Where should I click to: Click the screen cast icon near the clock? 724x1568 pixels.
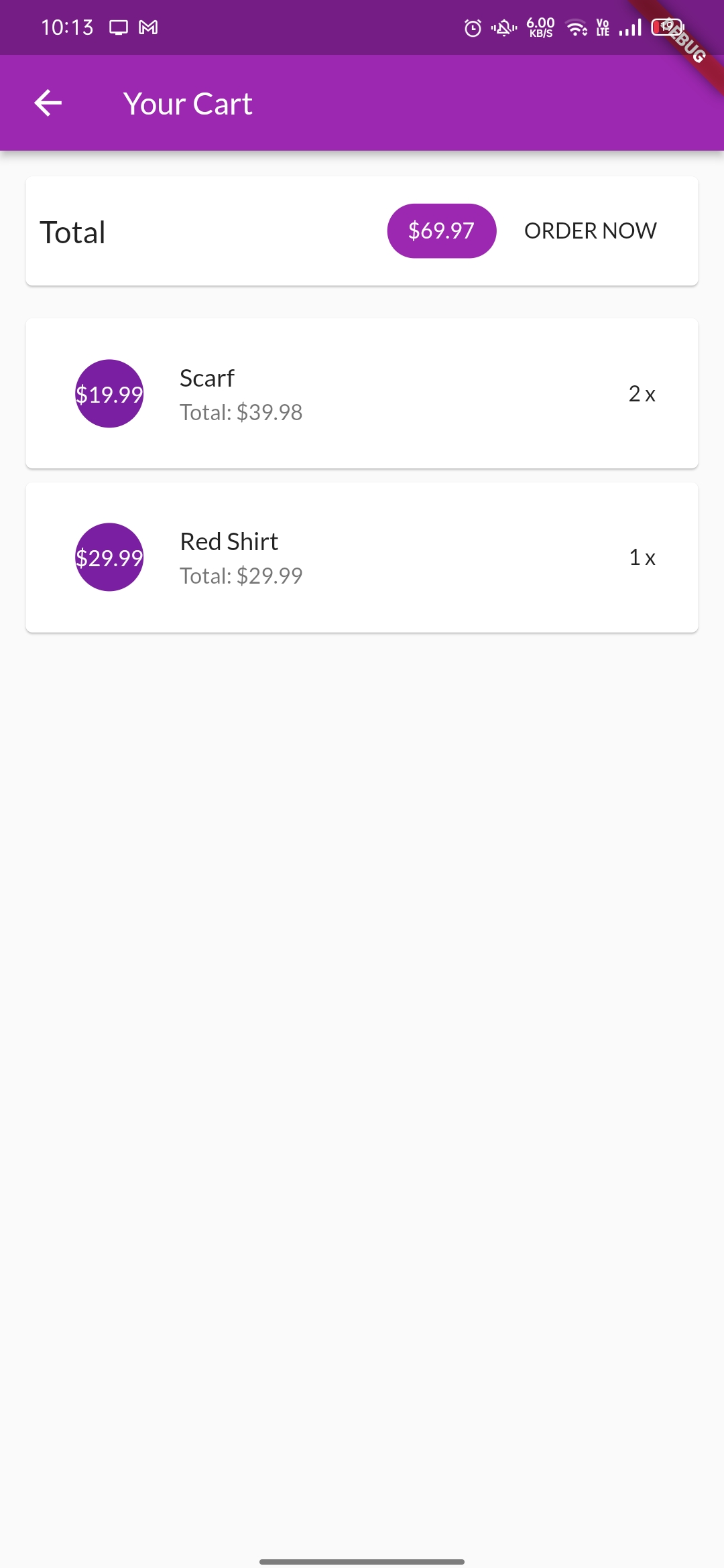point(118,27)
